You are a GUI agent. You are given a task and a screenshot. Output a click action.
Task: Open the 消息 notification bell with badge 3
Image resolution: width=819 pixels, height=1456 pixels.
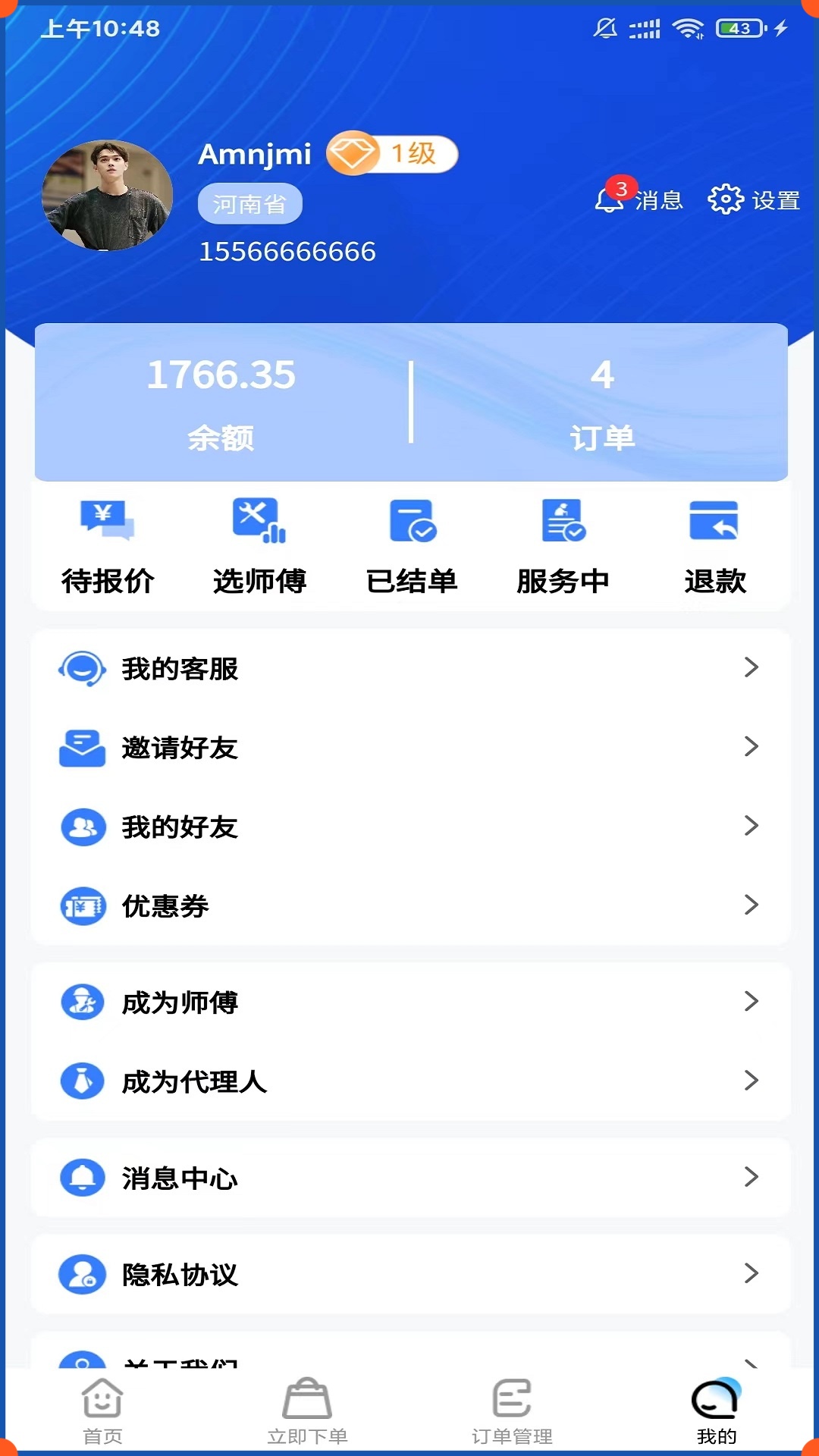(608, 199)
